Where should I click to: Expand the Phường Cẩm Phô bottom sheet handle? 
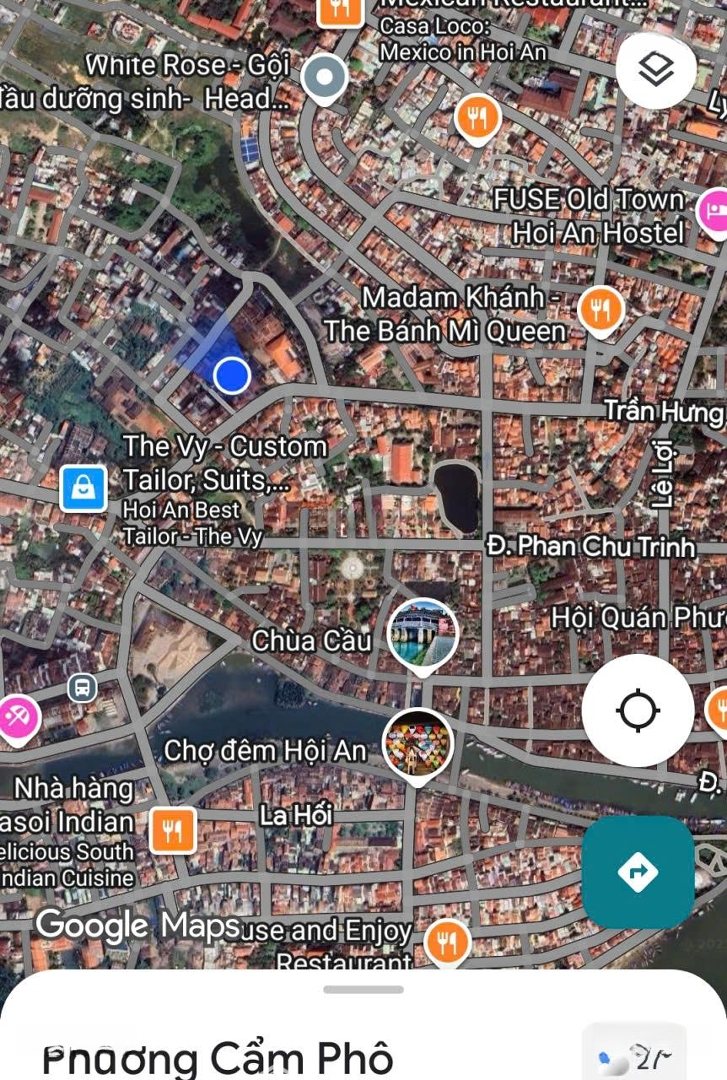(x=363, y=990)
